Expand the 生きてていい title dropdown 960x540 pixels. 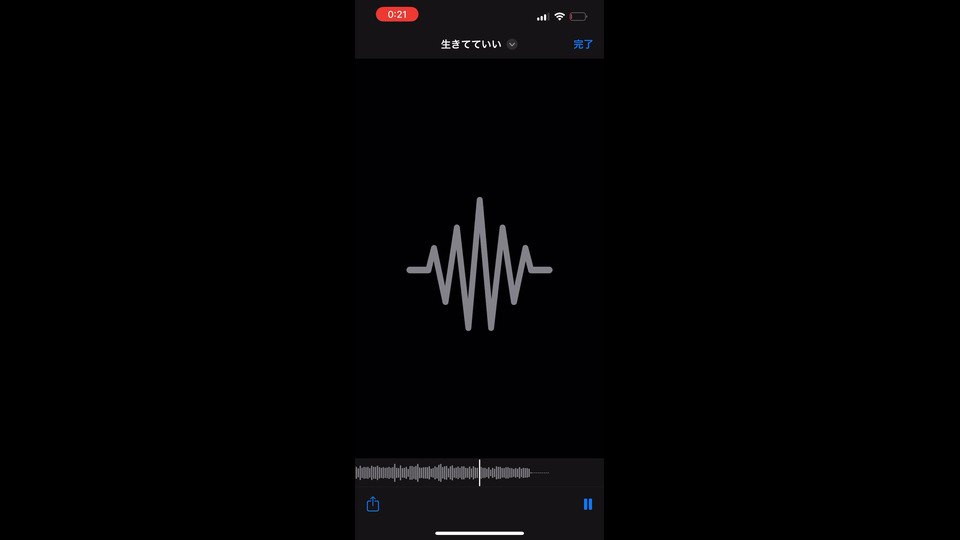coord(512,44)
